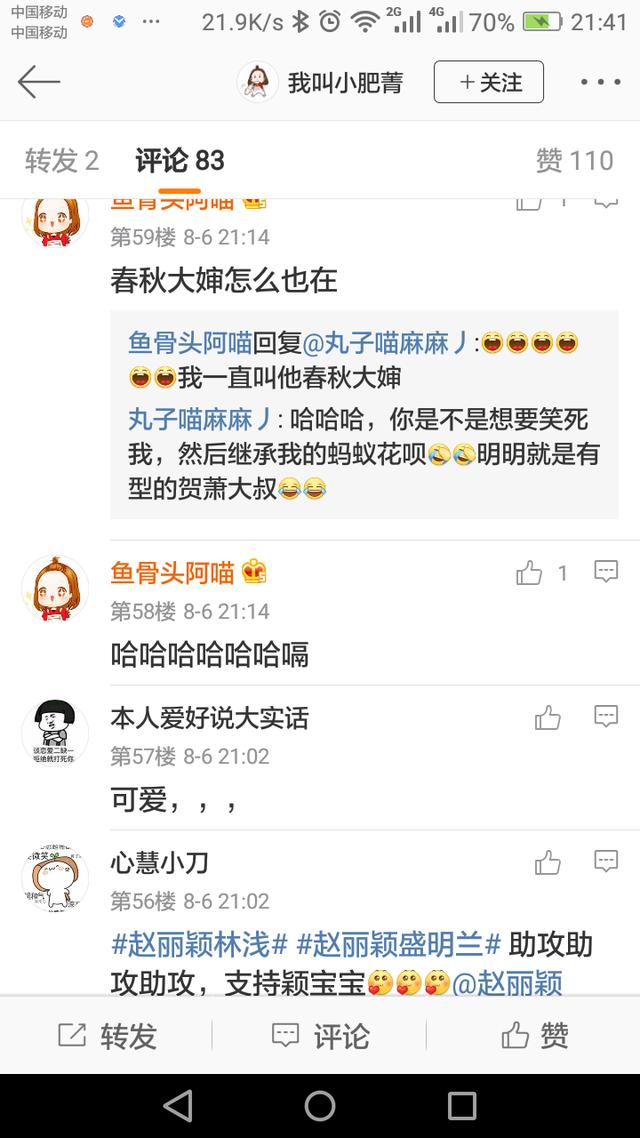Image resolution: width=640 pixels, height=1138 pixels.
Task: Like the comment by 本人爱好说大实话
Action: coord(548,717)
